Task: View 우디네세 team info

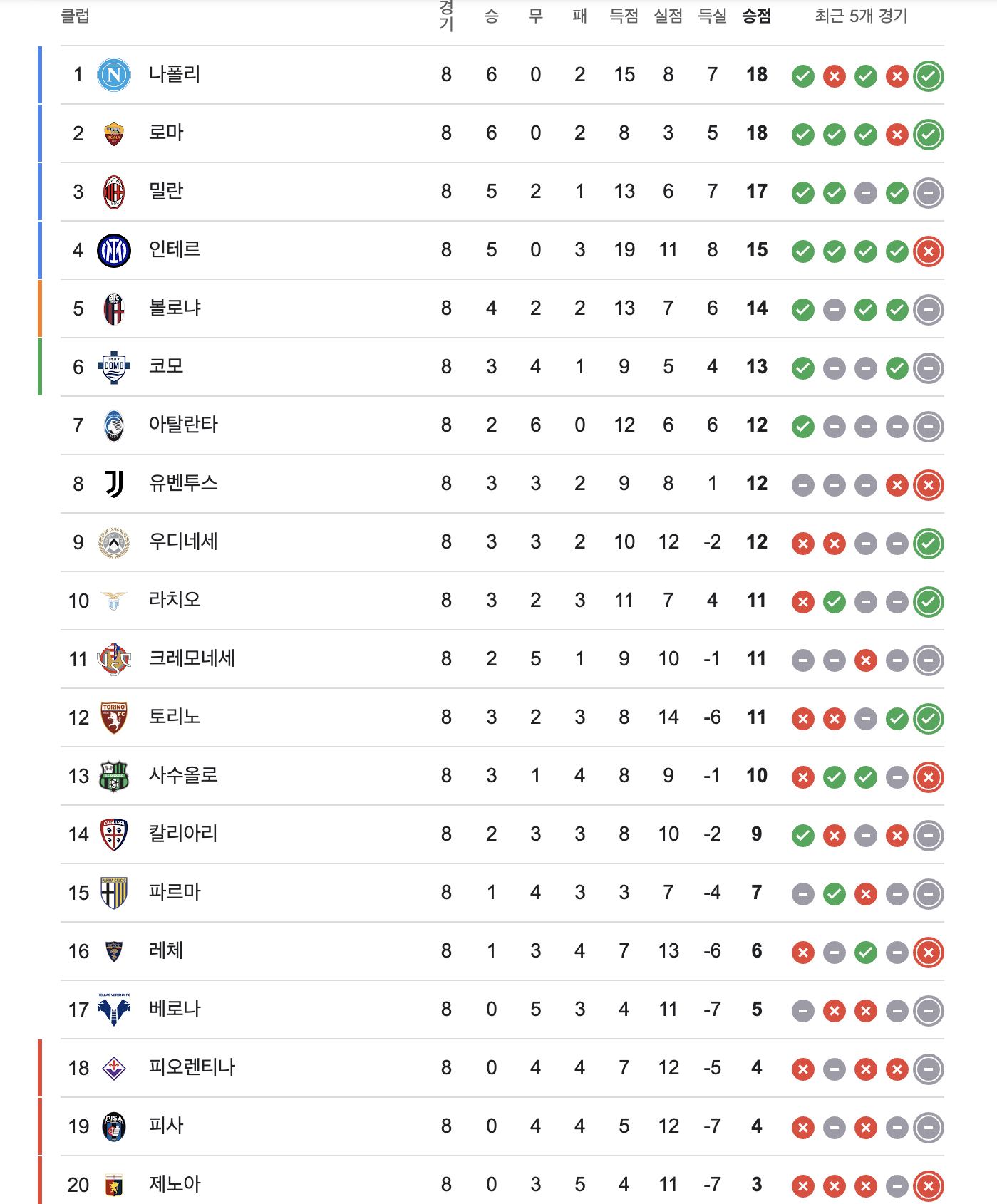Action: point(182,542)
